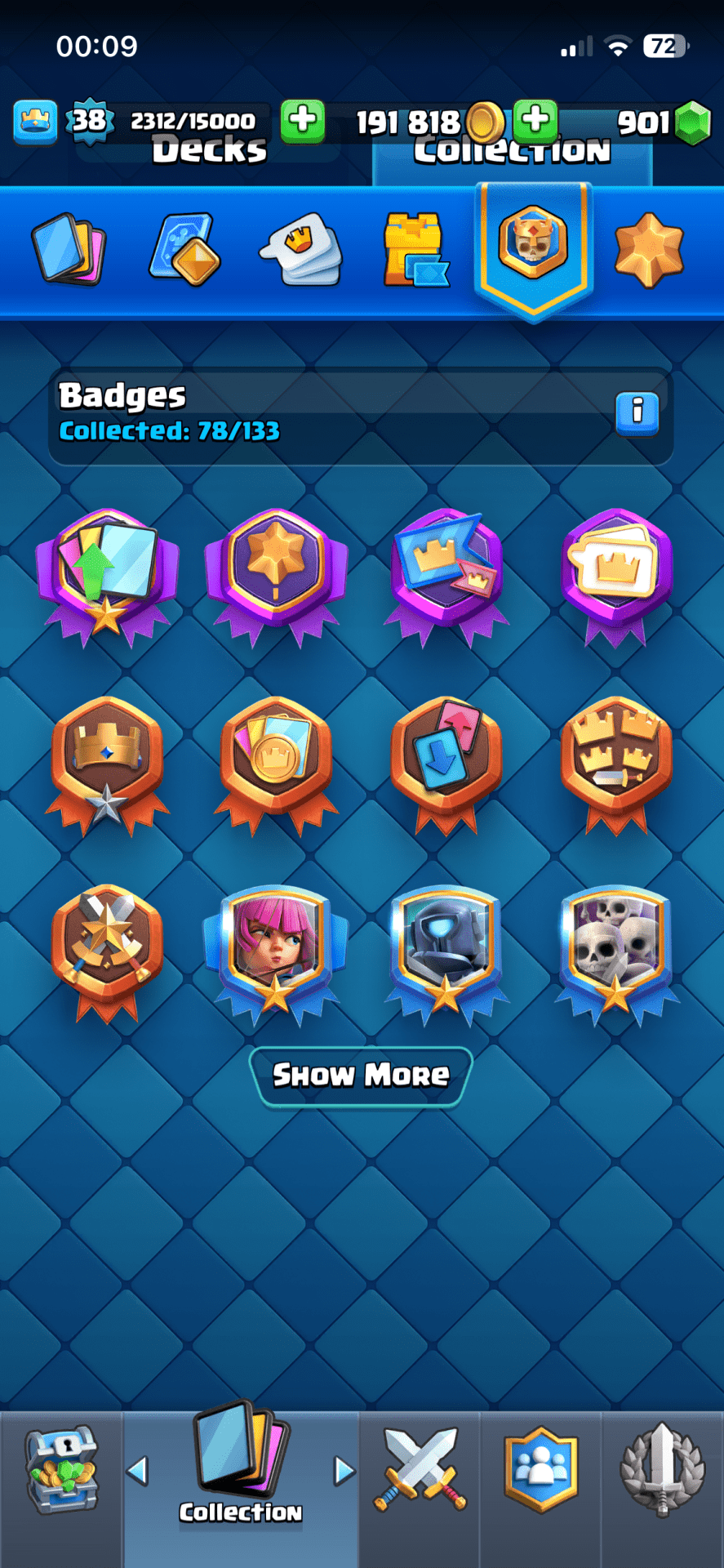Screen dimensions: 724x1568
Task: Open the player profile crown icon
Action: 35,122
